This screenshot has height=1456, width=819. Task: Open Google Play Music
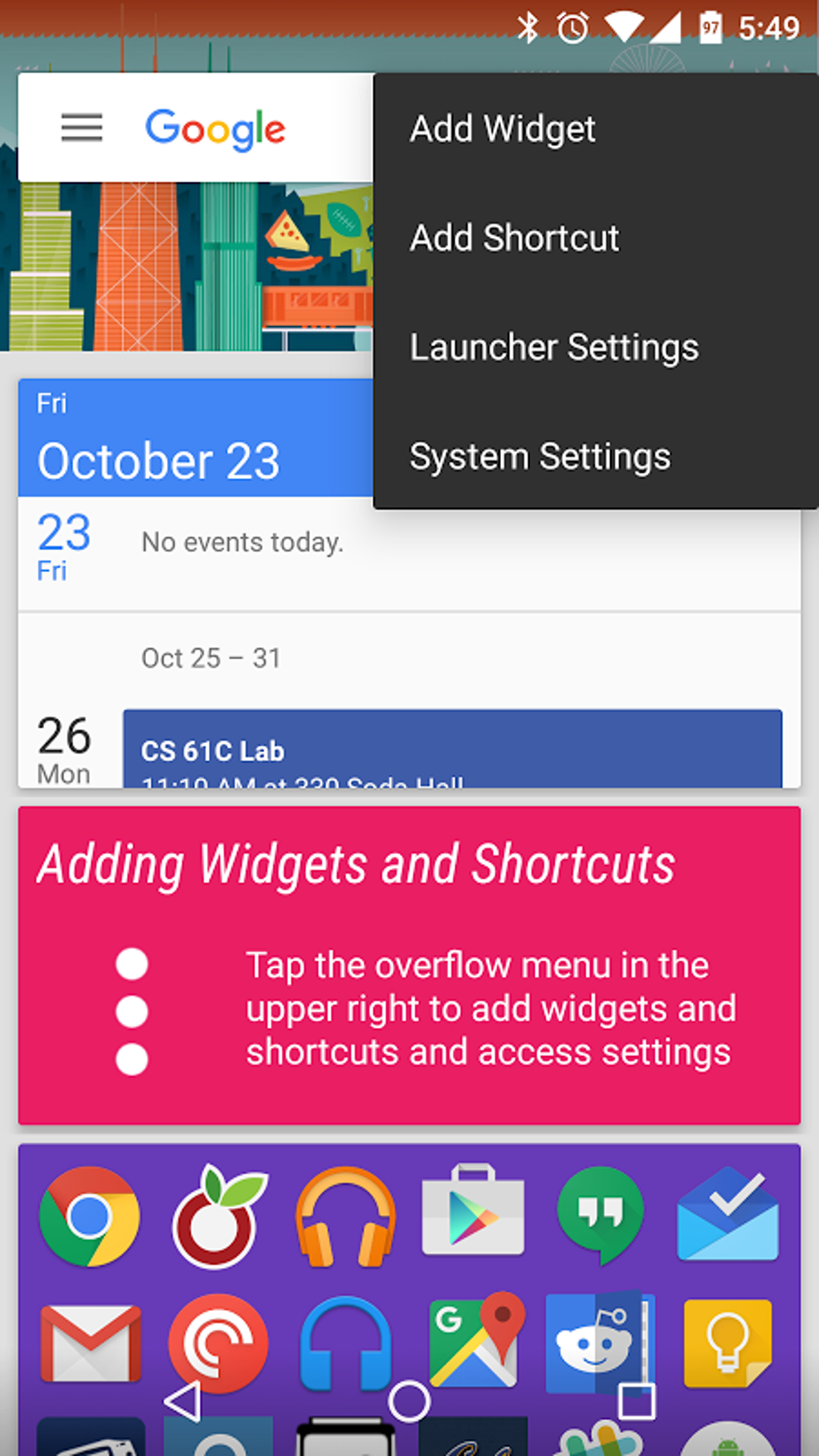tap(344, 1217)
